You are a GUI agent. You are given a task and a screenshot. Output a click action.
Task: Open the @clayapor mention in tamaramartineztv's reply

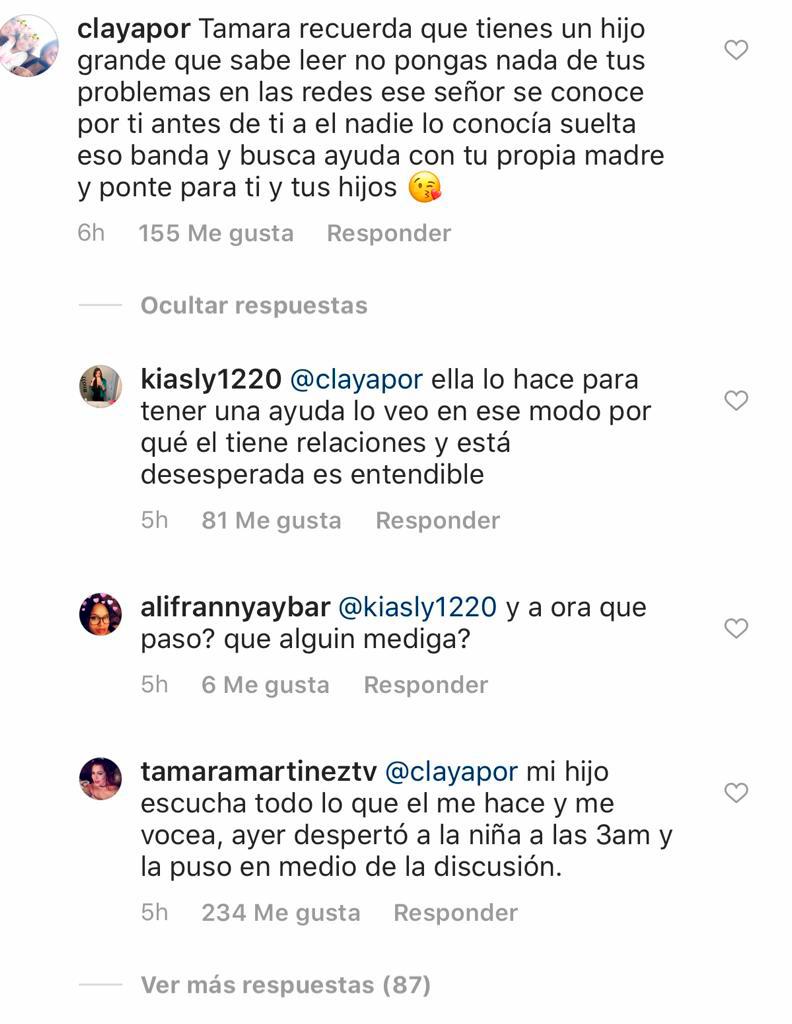click(451, 772)
